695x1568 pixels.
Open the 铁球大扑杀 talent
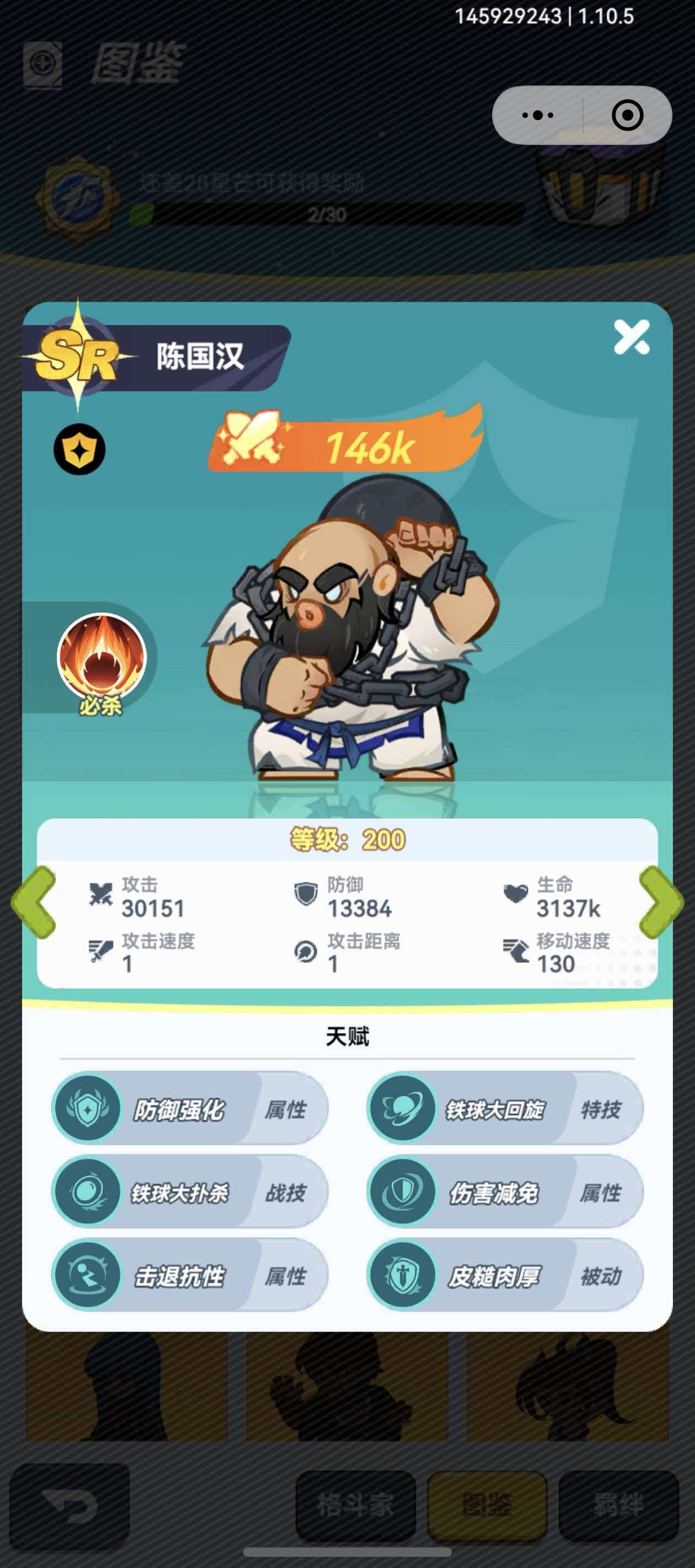coord(189,1193)
